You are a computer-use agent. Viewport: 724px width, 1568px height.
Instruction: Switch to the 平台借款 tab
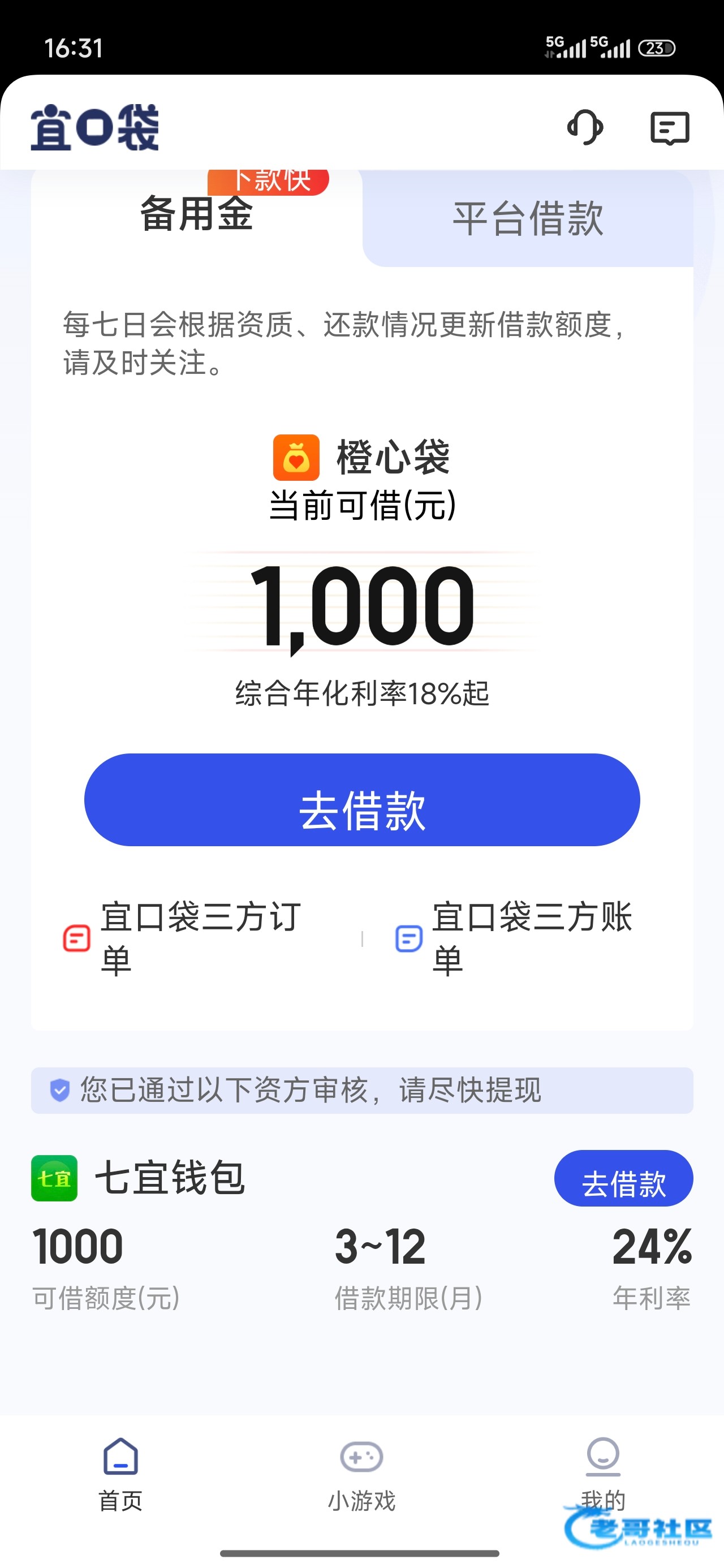click(528, 218)
